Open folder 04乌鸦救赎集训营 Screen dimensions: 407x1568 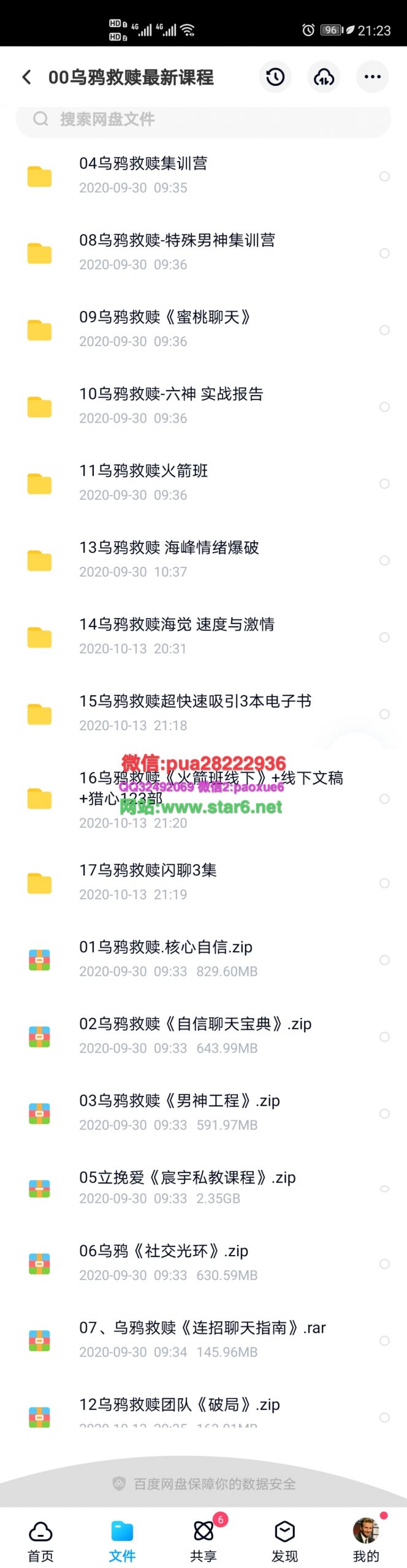click(x=143, y=175)
